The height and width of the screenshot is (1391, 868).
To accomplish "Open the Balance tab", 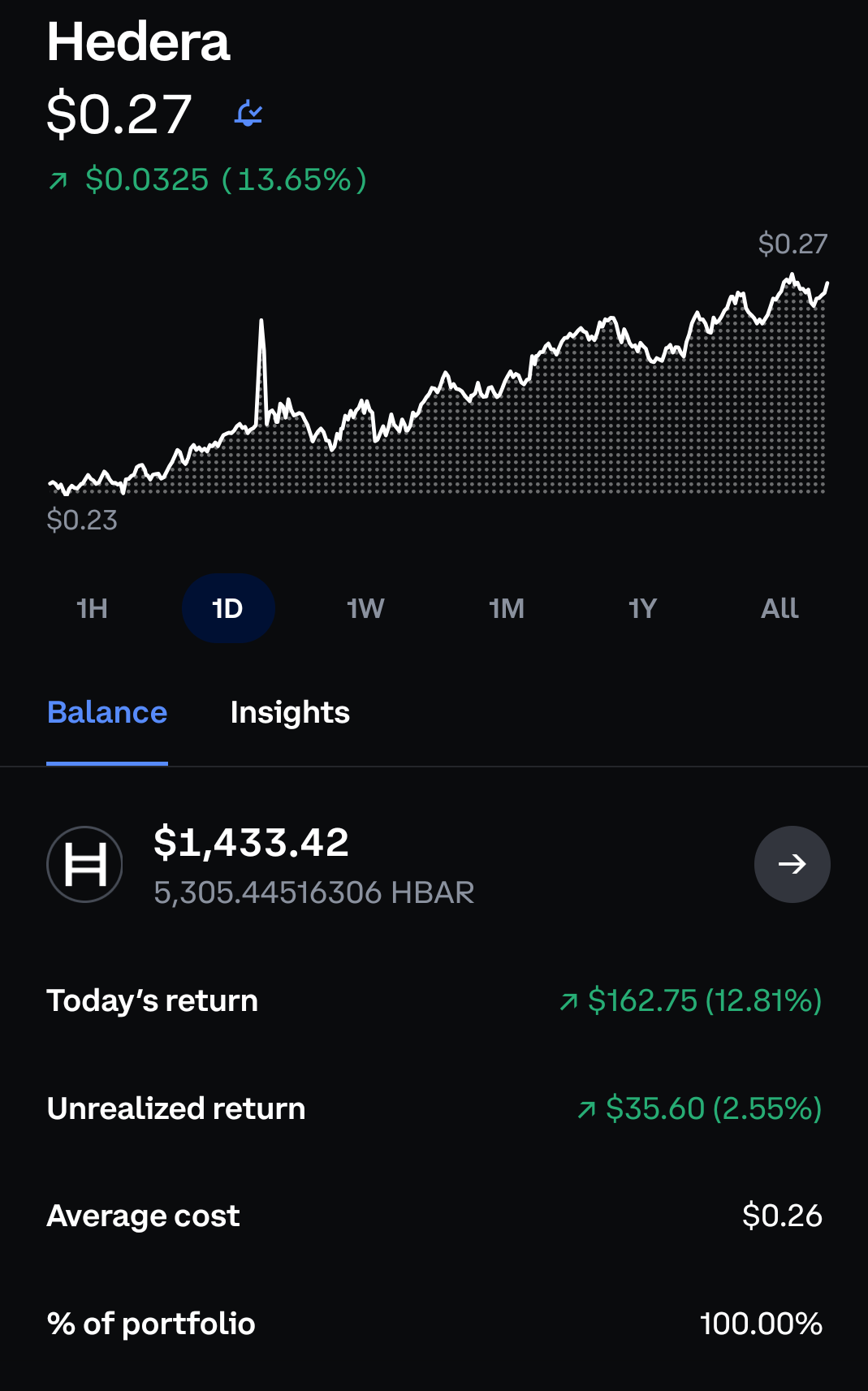I will (107, 713).
